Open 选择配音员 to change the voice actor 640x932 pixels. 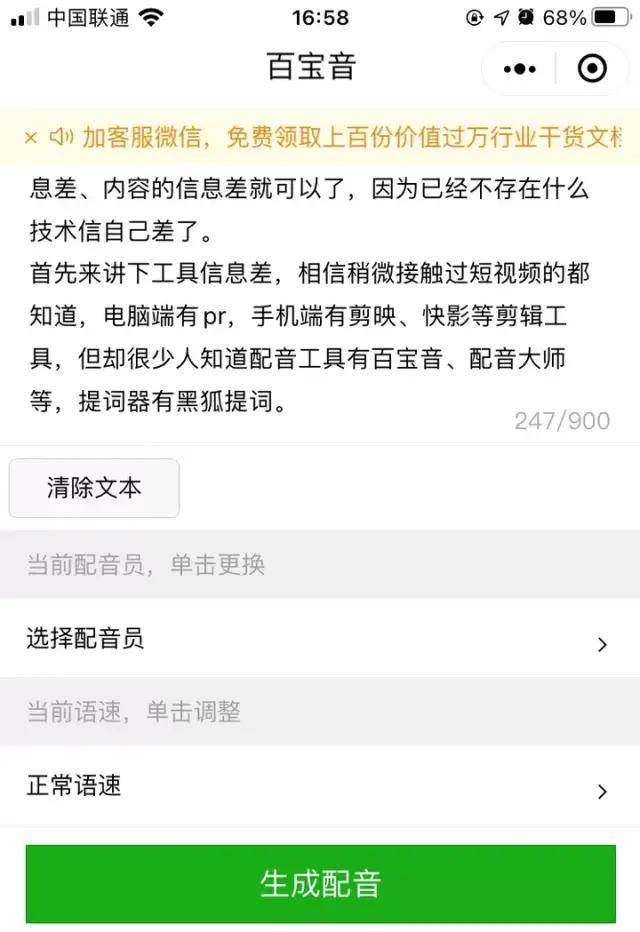tap(318, 639)
